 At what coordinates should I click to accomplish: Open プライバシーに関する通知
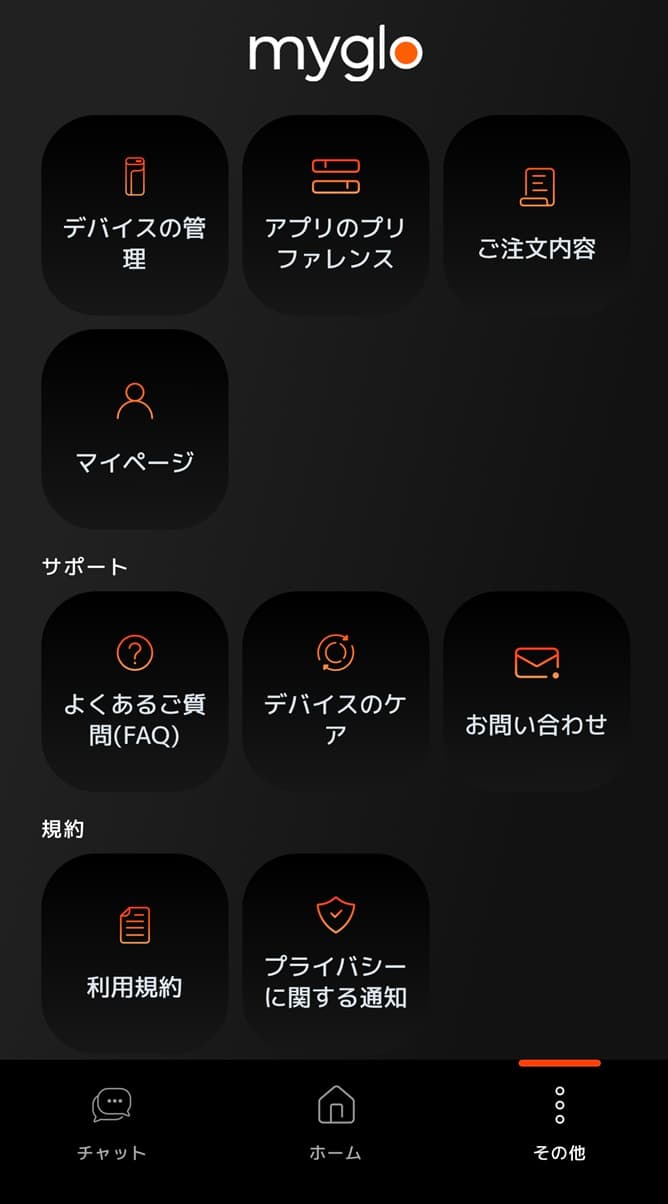336,953
